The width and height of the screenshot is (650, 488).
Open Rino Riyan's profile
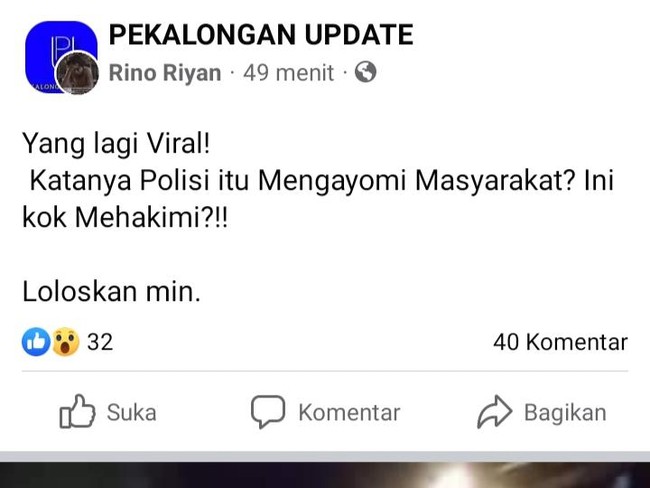point(164,73)
